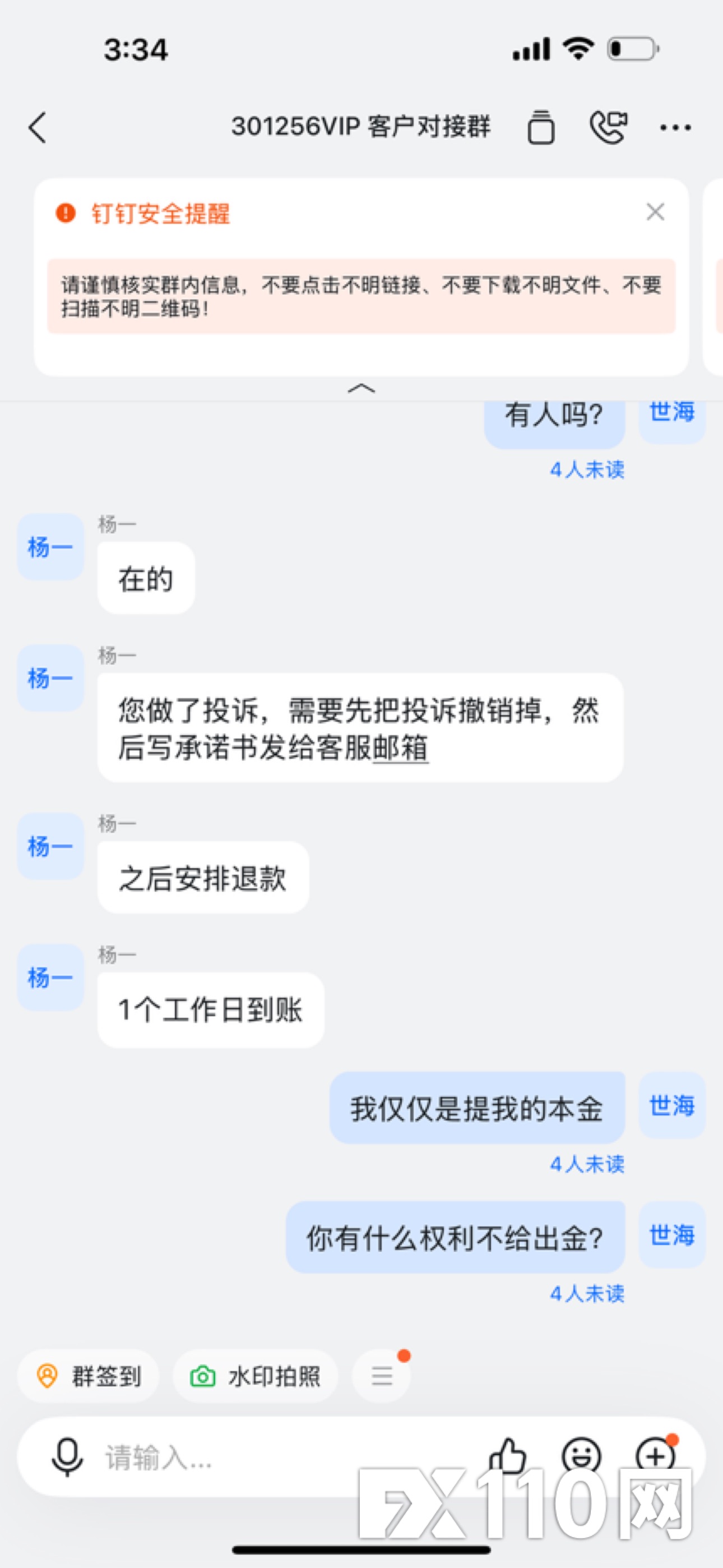Open the 群签到 shortcut

(x=89, y=1376)
